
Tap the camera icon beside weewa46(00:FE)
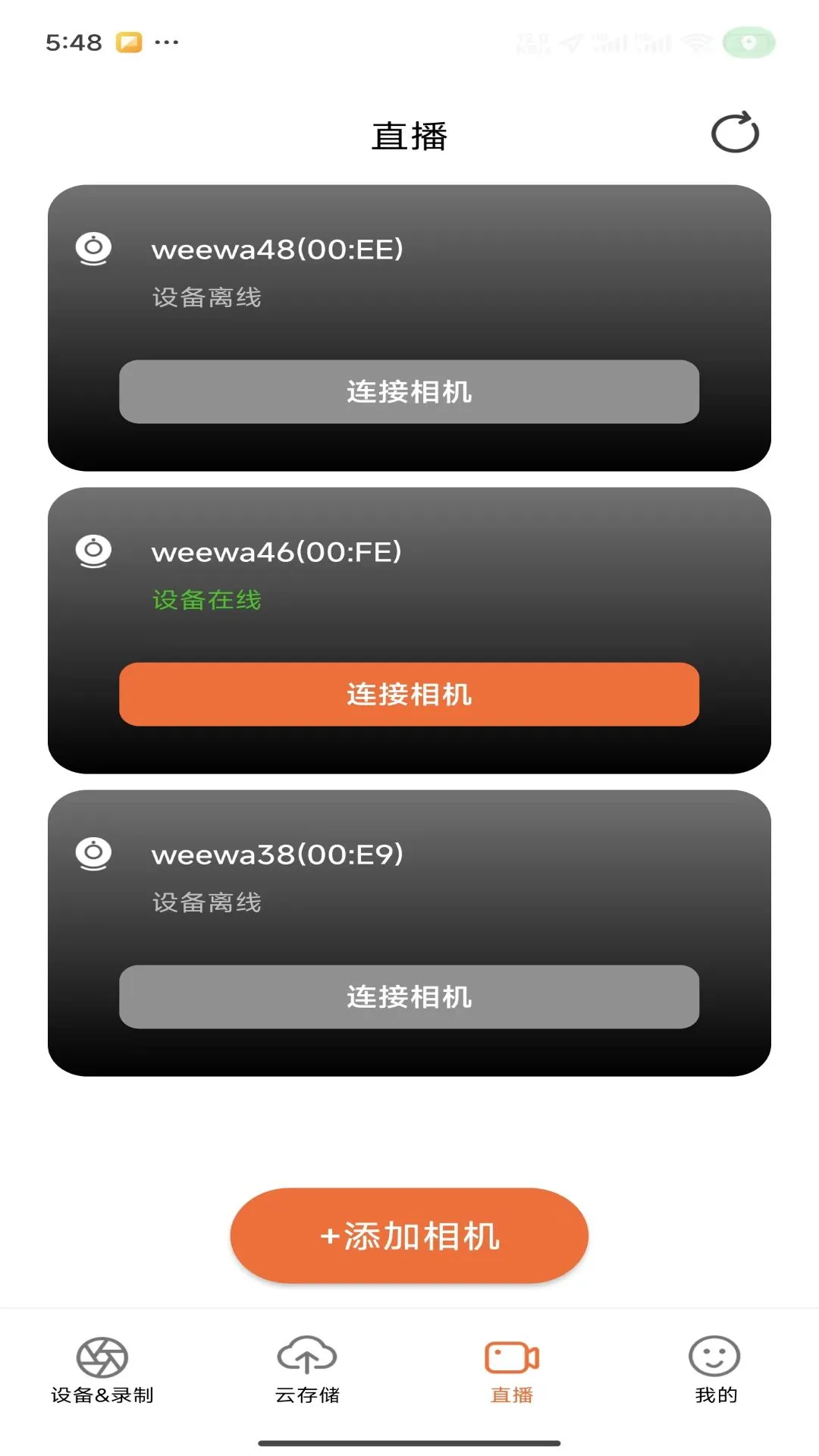[93, 552]
